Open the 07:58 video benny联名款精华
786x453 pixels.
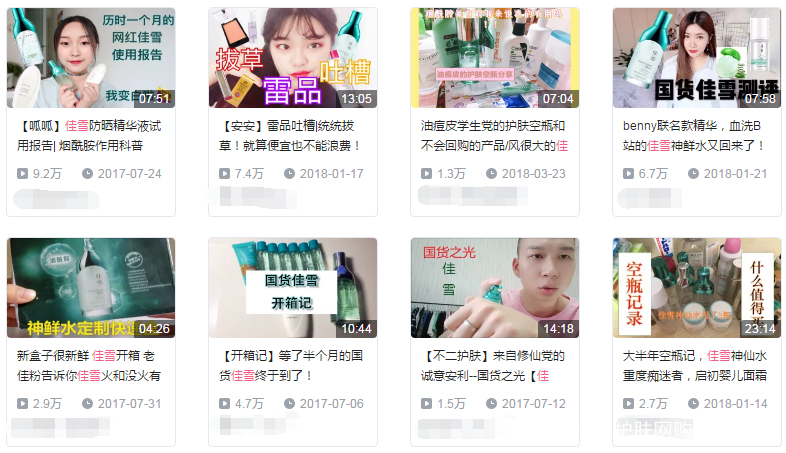click(x=697, y=58)
